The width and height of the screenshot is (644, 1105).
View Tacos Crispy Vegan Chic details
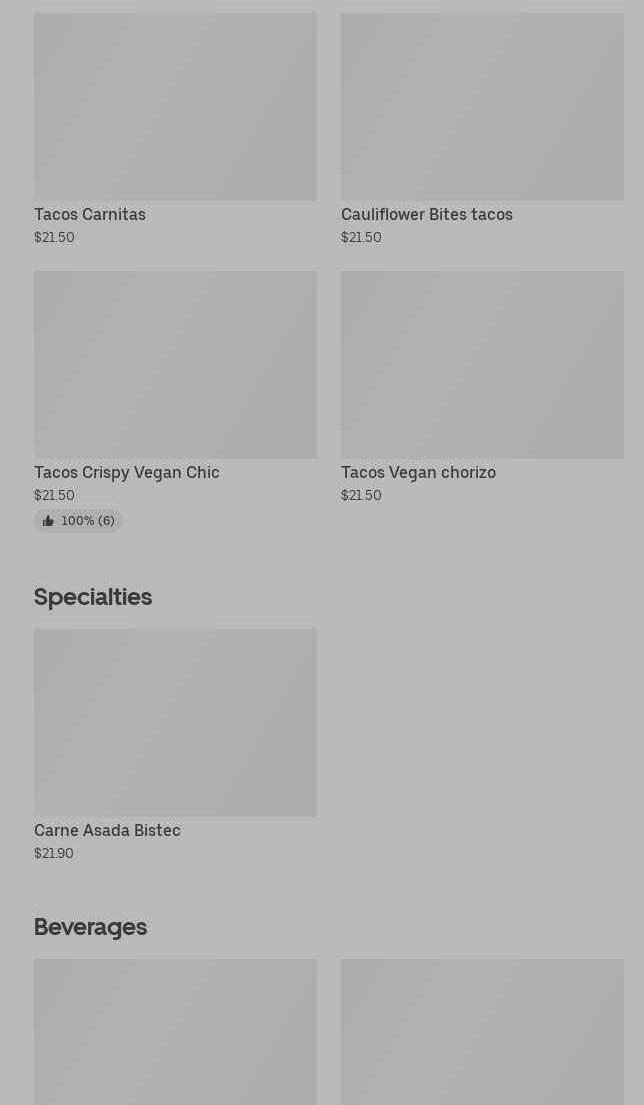(175, 401)
